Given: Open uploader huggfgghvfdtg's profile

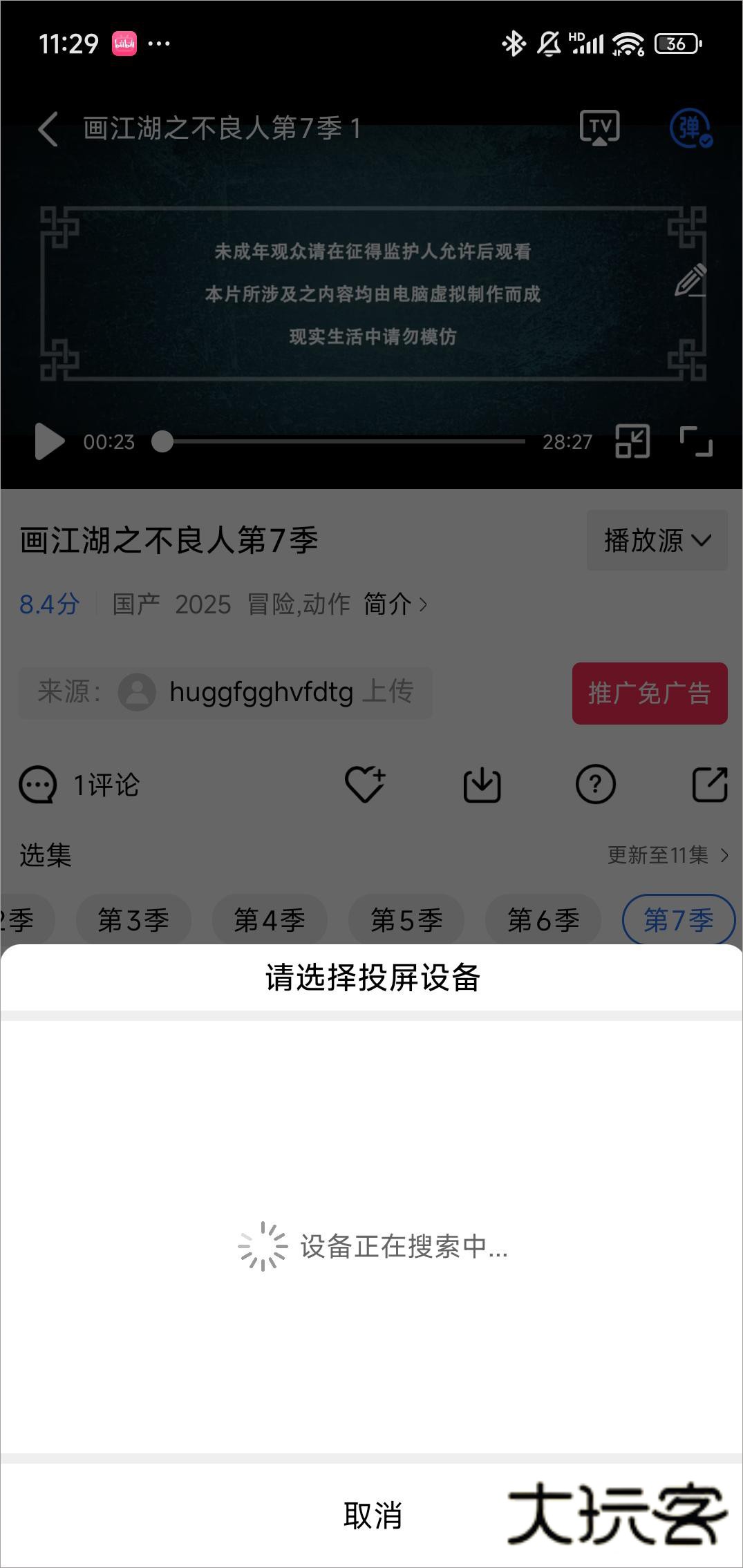Looking at the screenshot, I should [261, 692].
